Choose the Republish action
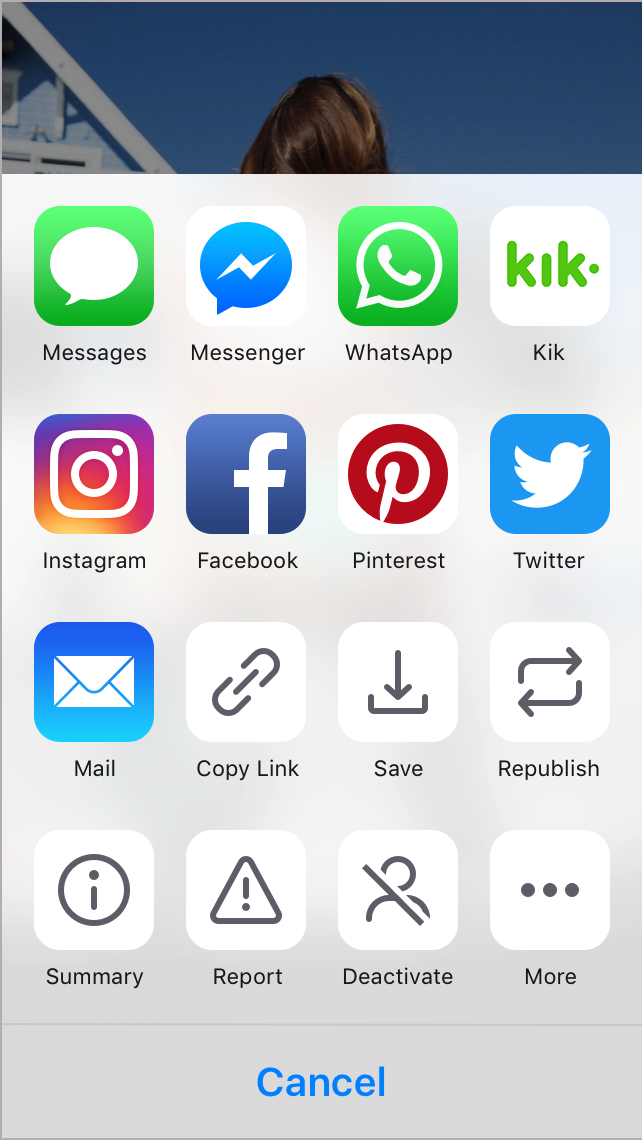The width and height of the screenshot is (642, 1140). [x=550, y=682]
